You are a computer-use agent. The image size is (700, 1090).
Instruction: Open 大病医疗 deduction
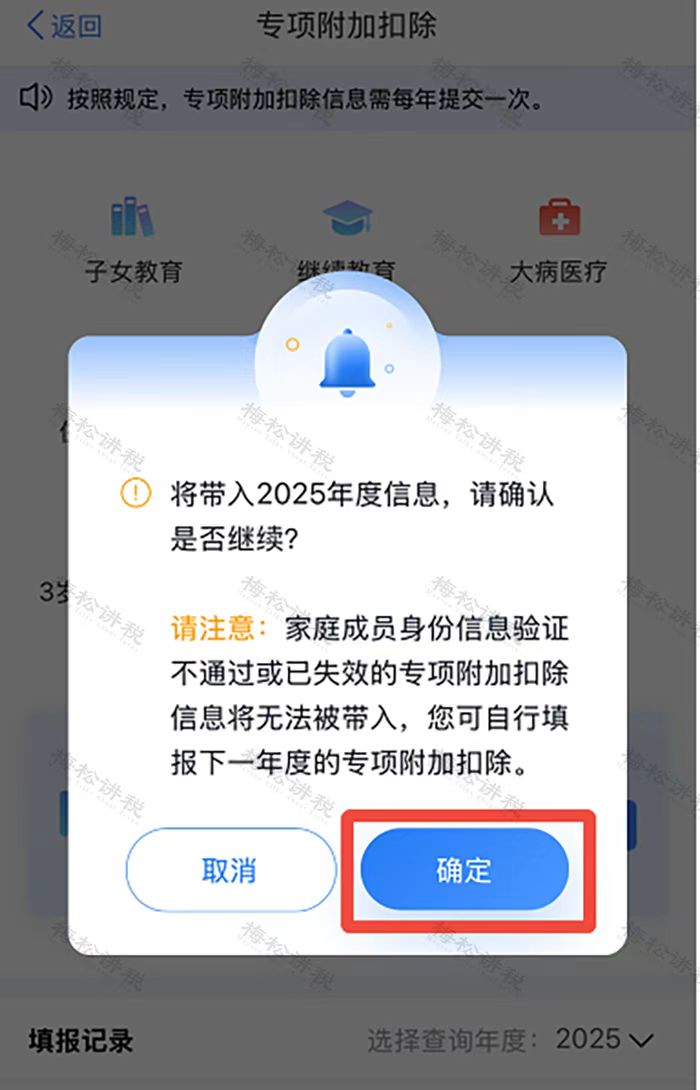coord(558,240)
